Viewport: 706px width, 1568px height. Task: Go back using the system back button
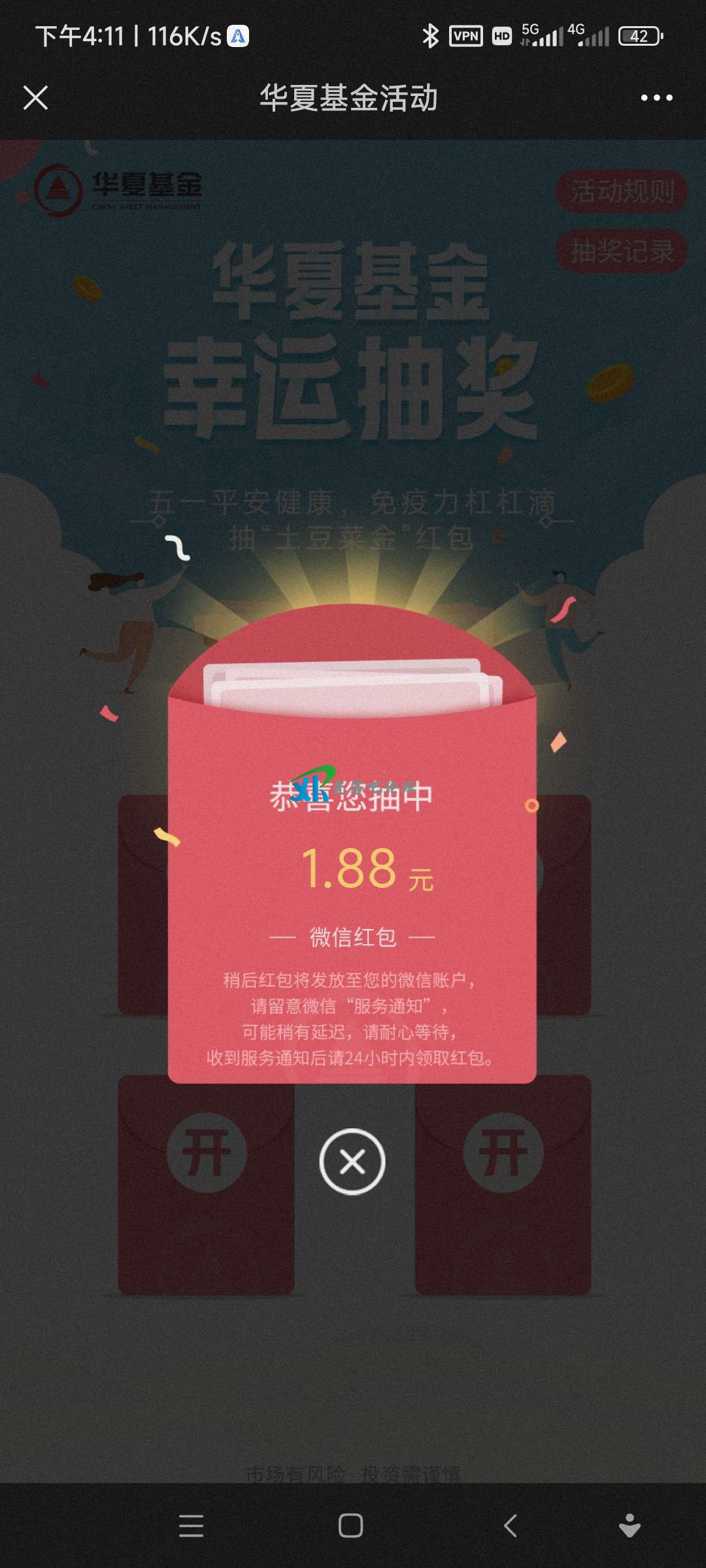511,1526
